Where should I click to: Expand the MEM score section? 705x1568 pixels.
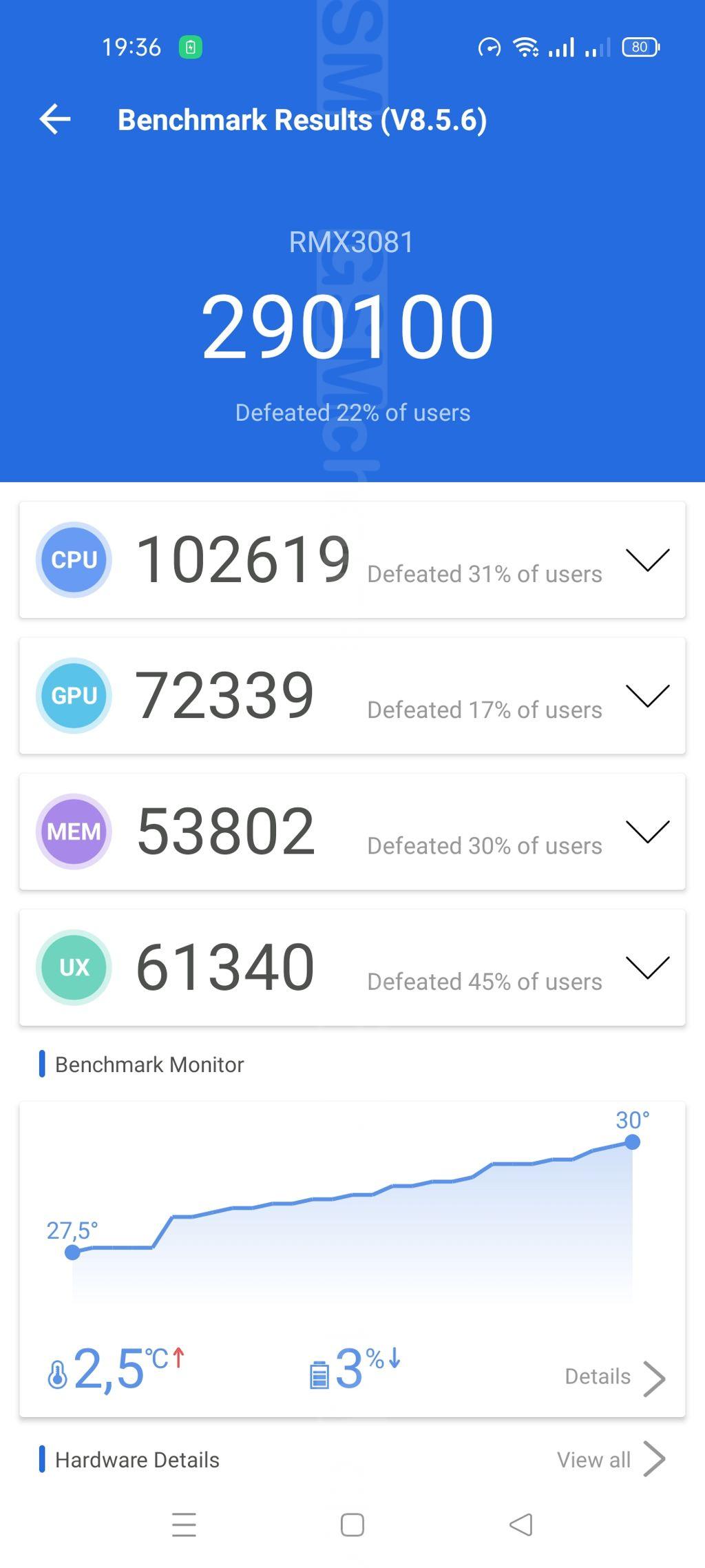647,831
